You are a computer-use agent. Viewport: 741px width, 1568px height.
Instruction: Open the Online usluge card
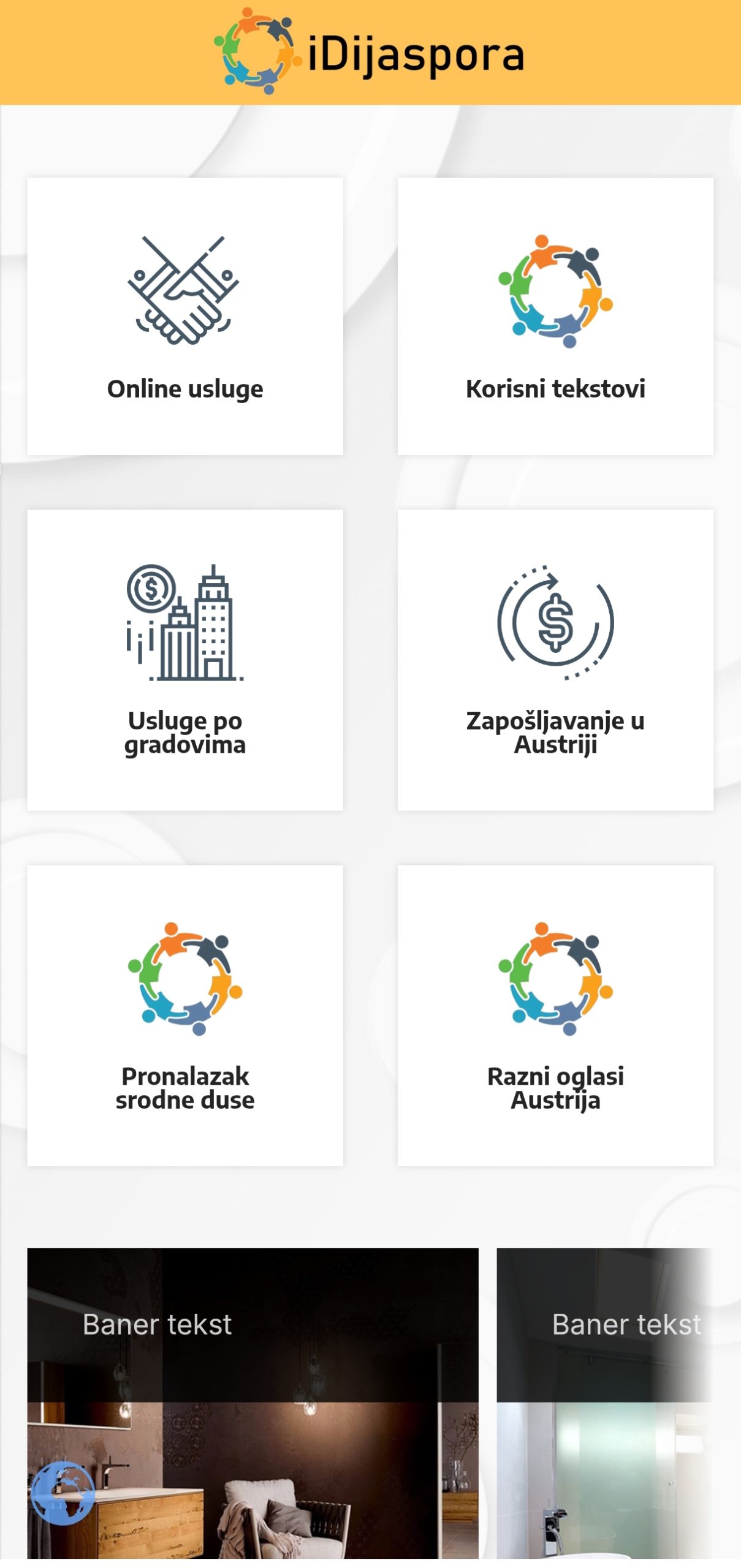coord(184,316)
